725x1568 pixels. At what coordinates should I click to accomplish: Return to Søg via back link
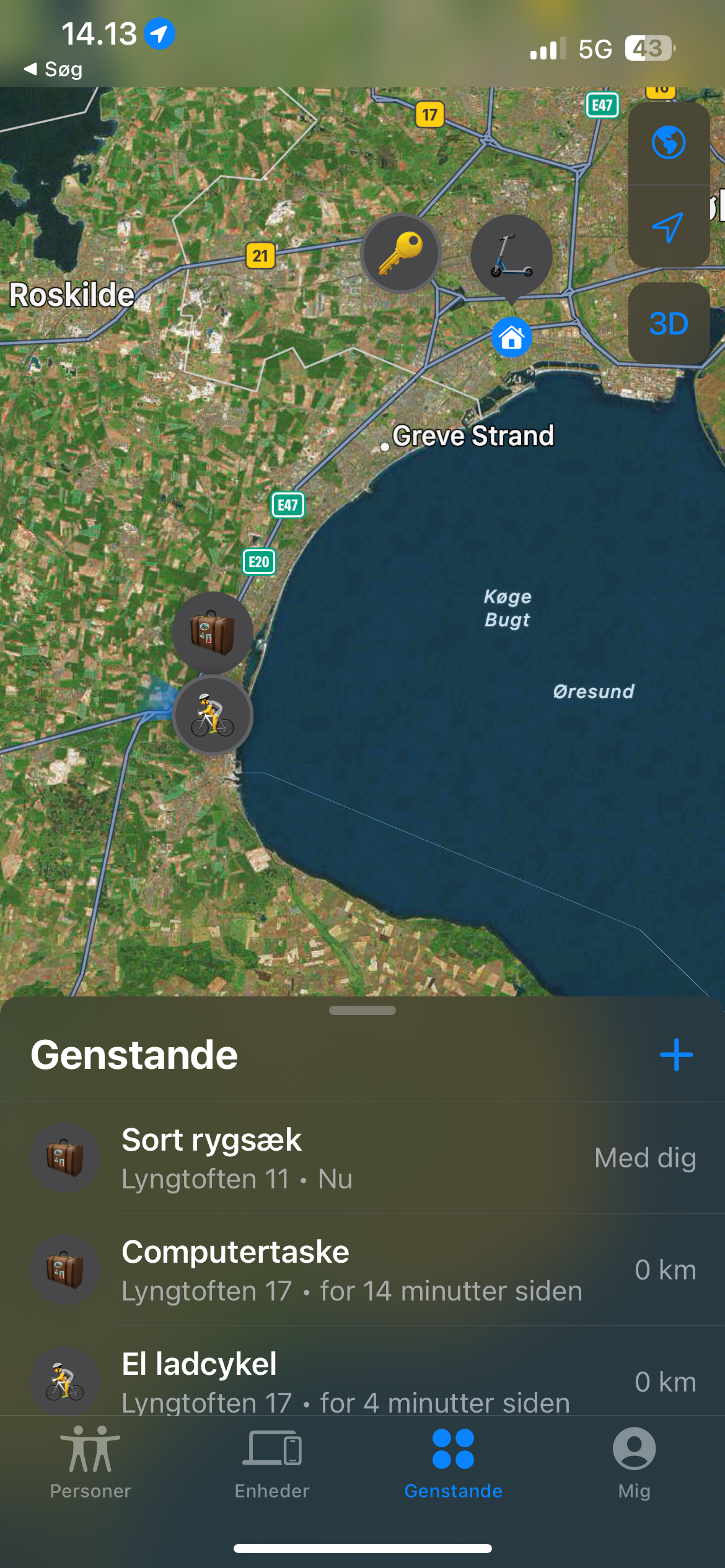coord(54,69)
